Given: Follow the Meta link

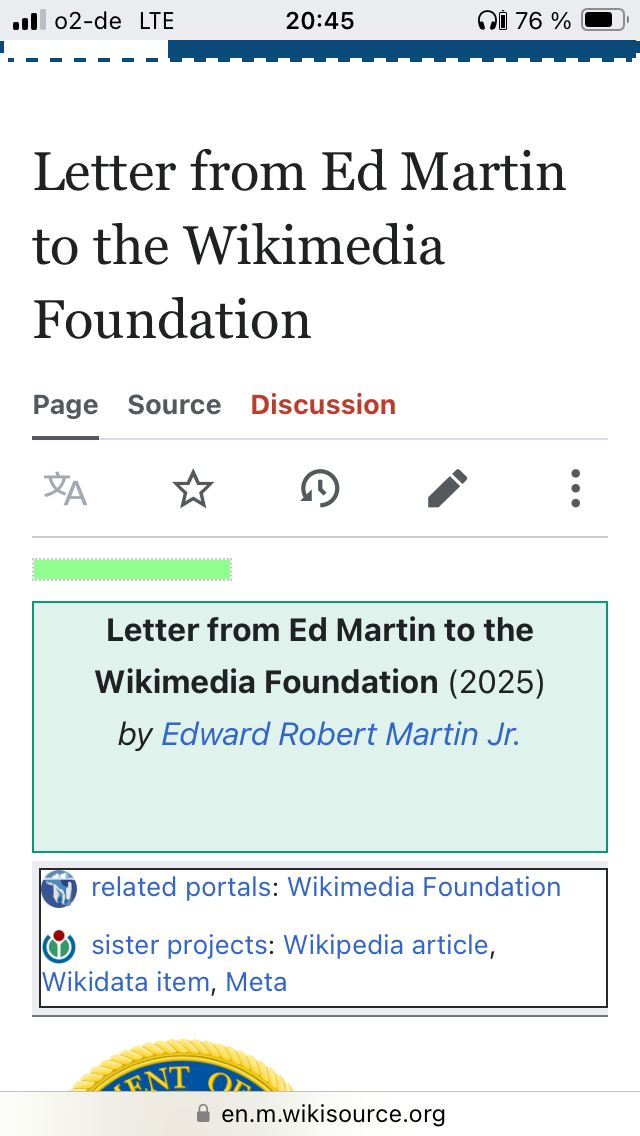Looking at the screenshot, I should [256, 982].
